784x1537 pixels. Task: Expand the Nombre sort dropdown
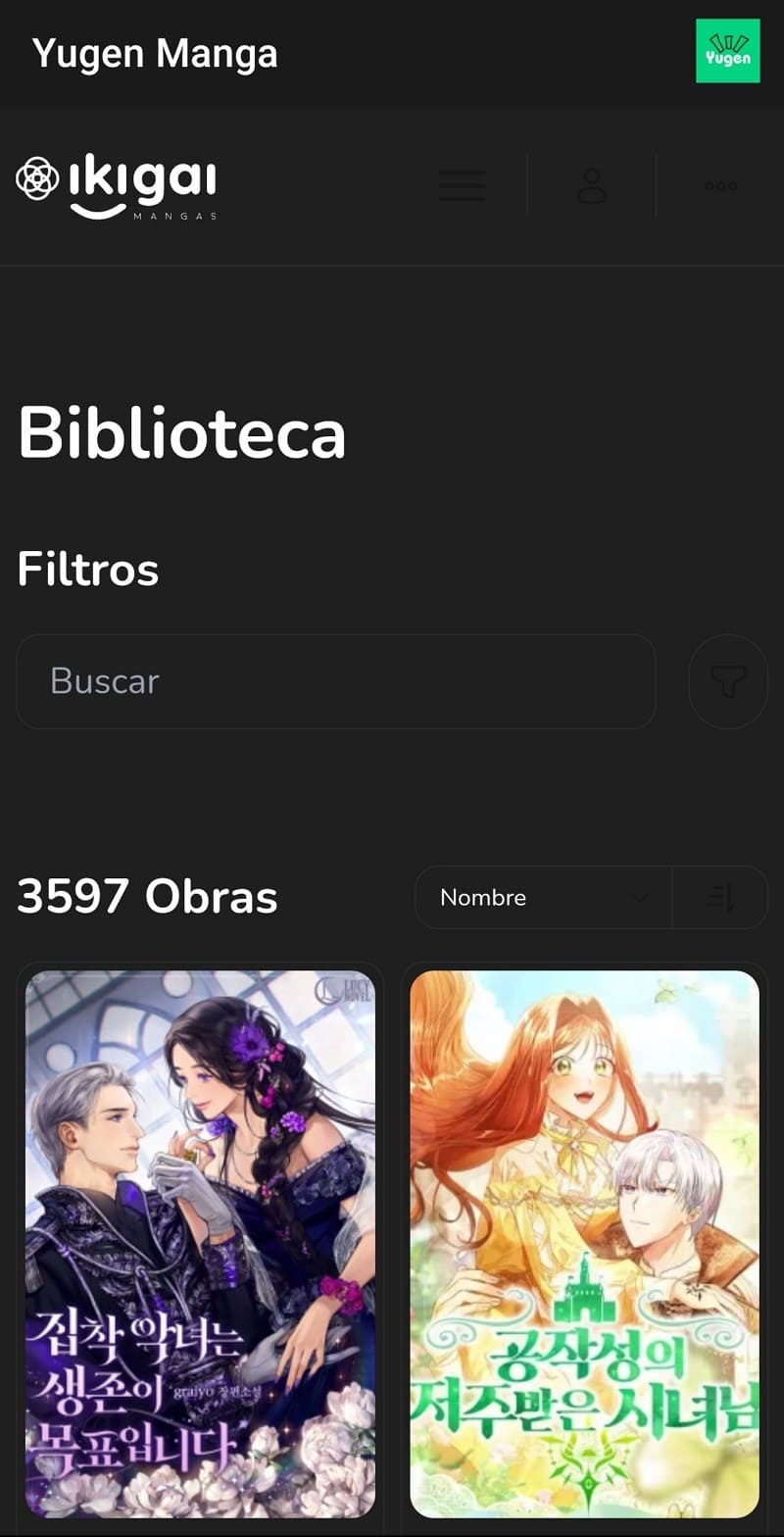[x=544, y=897]
